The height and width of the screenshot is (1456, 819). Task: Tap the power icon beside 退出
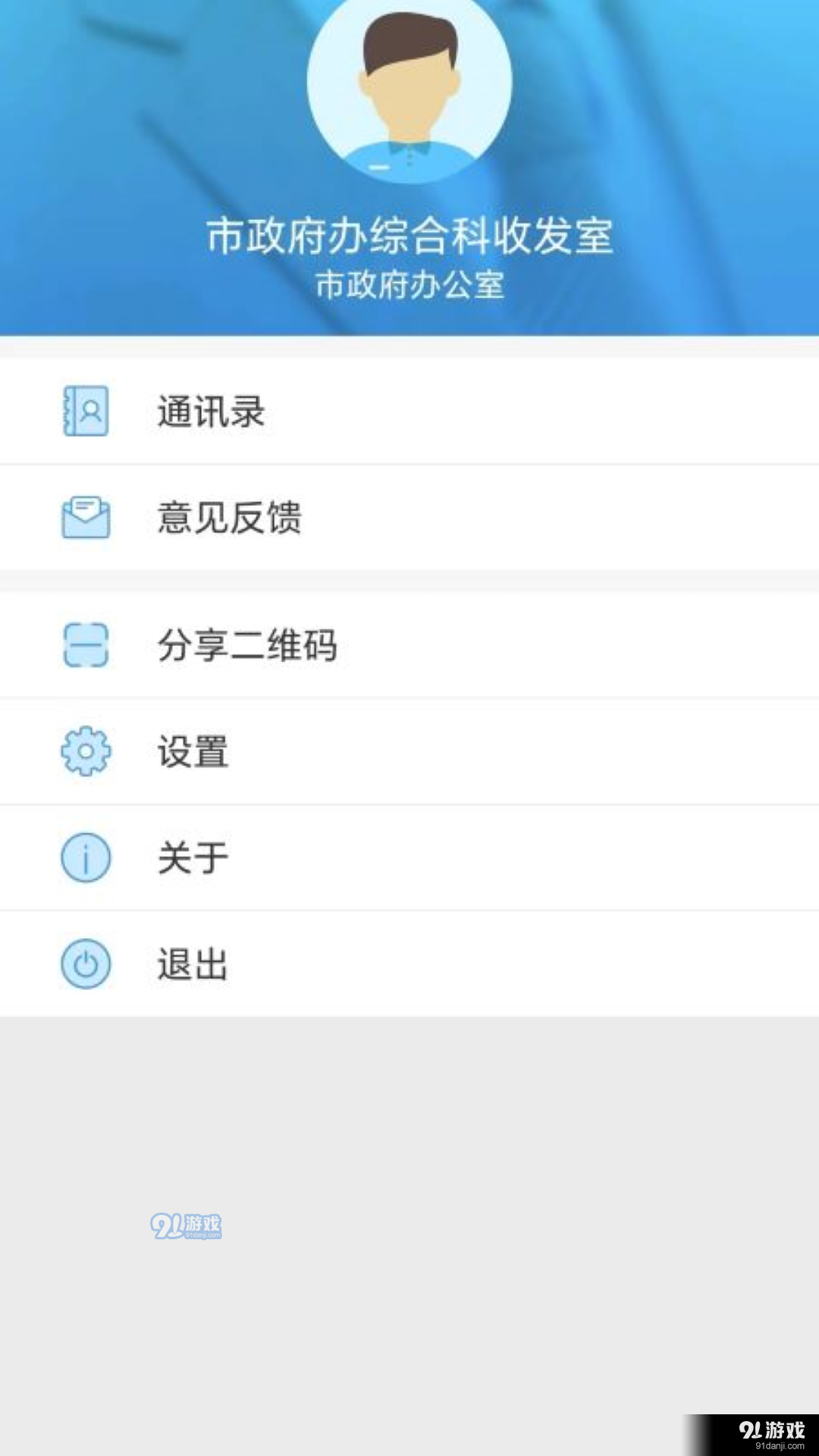pyautogui.click(x=85, y=964)
